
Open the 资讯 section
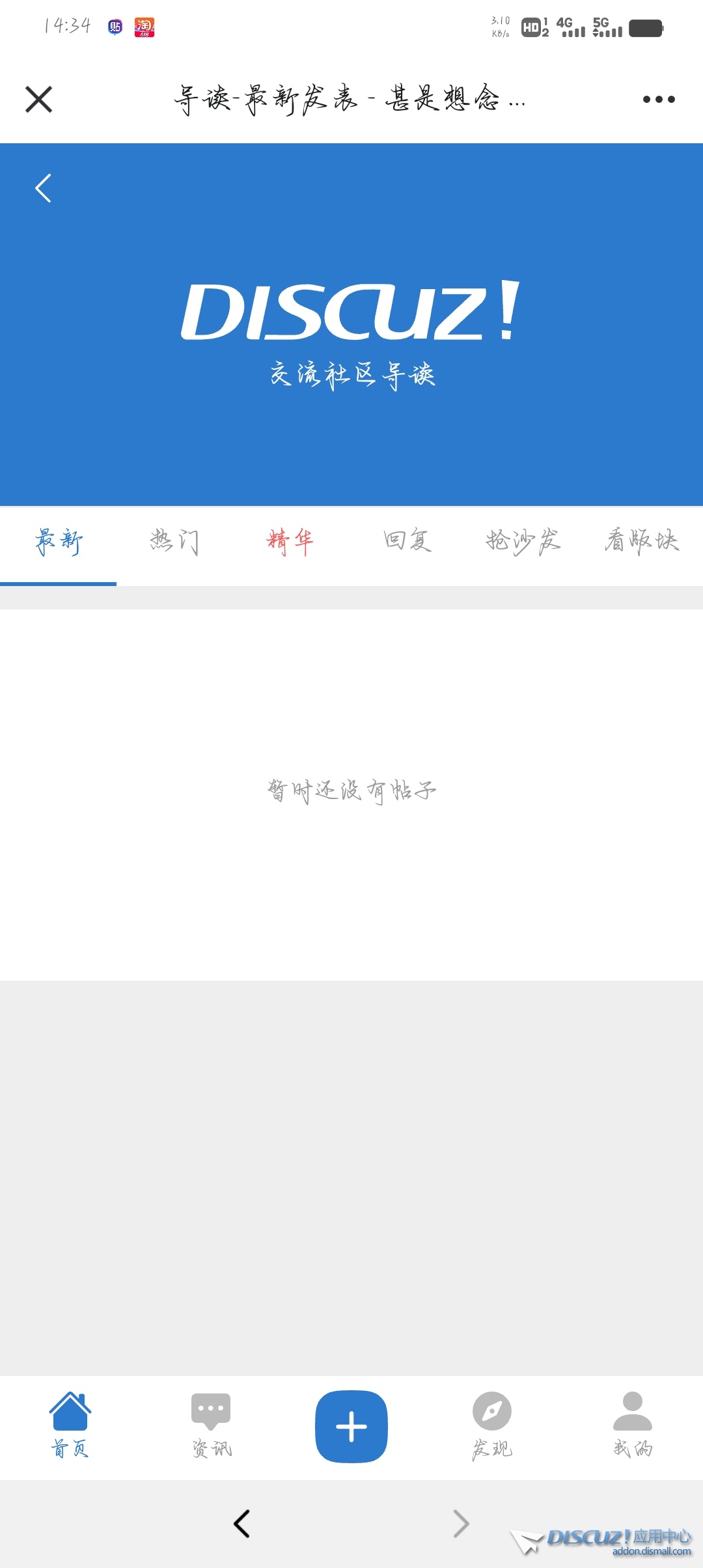point(211,1425)
